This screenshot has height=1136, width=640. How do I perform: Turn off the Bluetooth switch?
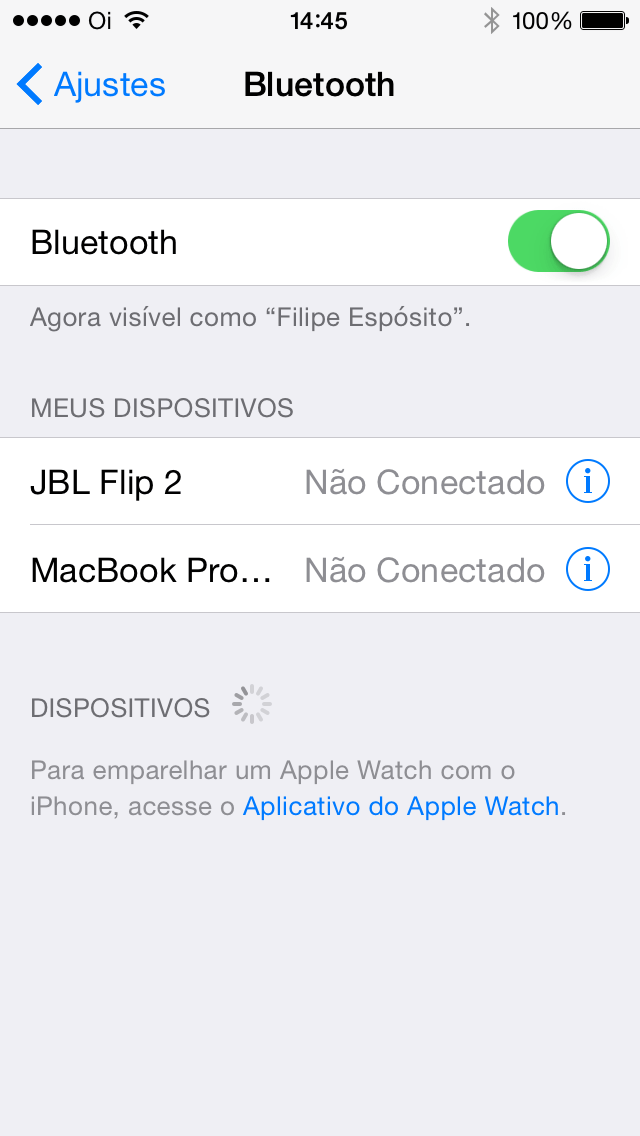coord(559,242)
